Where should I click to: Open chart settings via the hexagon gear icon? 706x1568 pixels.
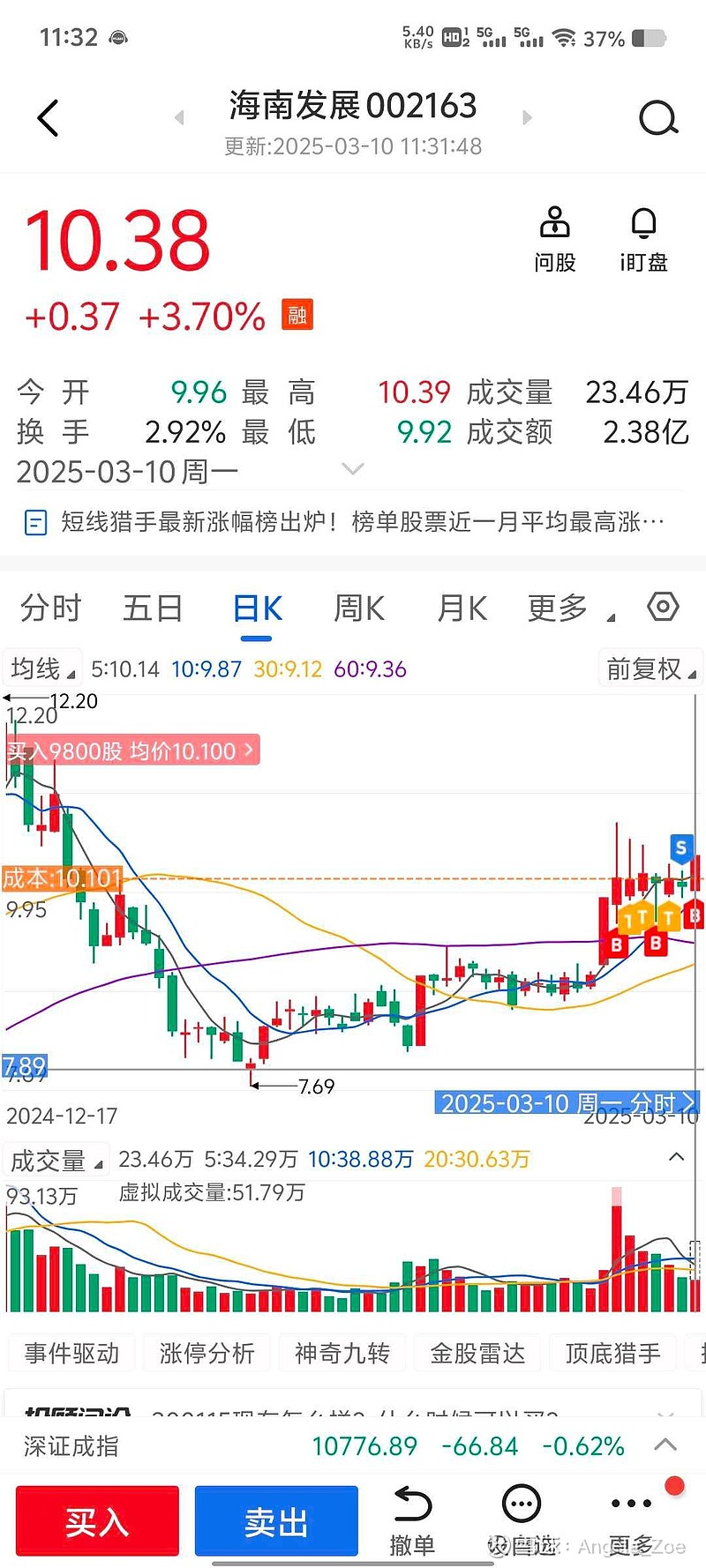[x=663, y=607]
